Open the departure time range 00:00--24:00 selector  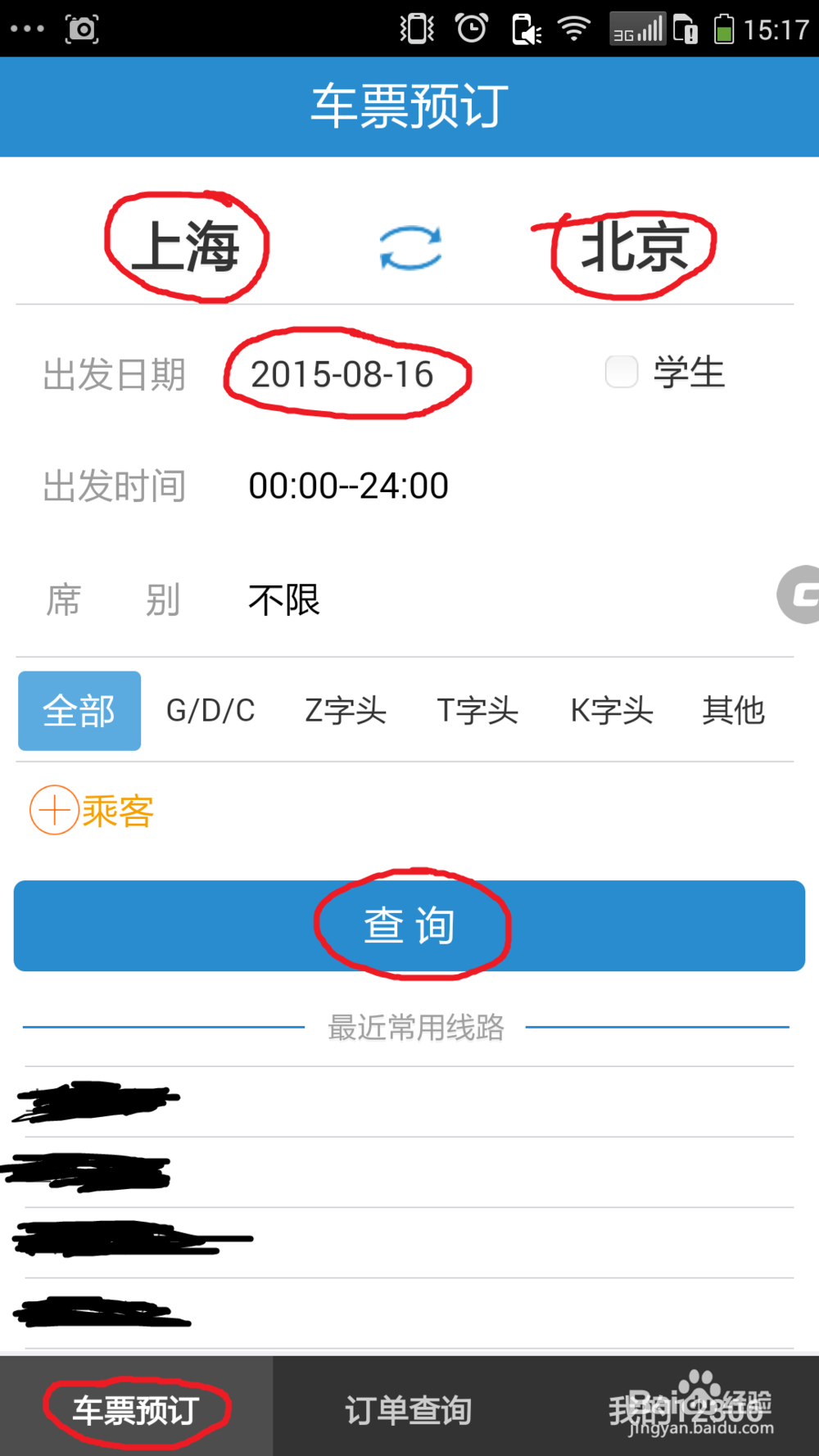[x=348, y=485]
